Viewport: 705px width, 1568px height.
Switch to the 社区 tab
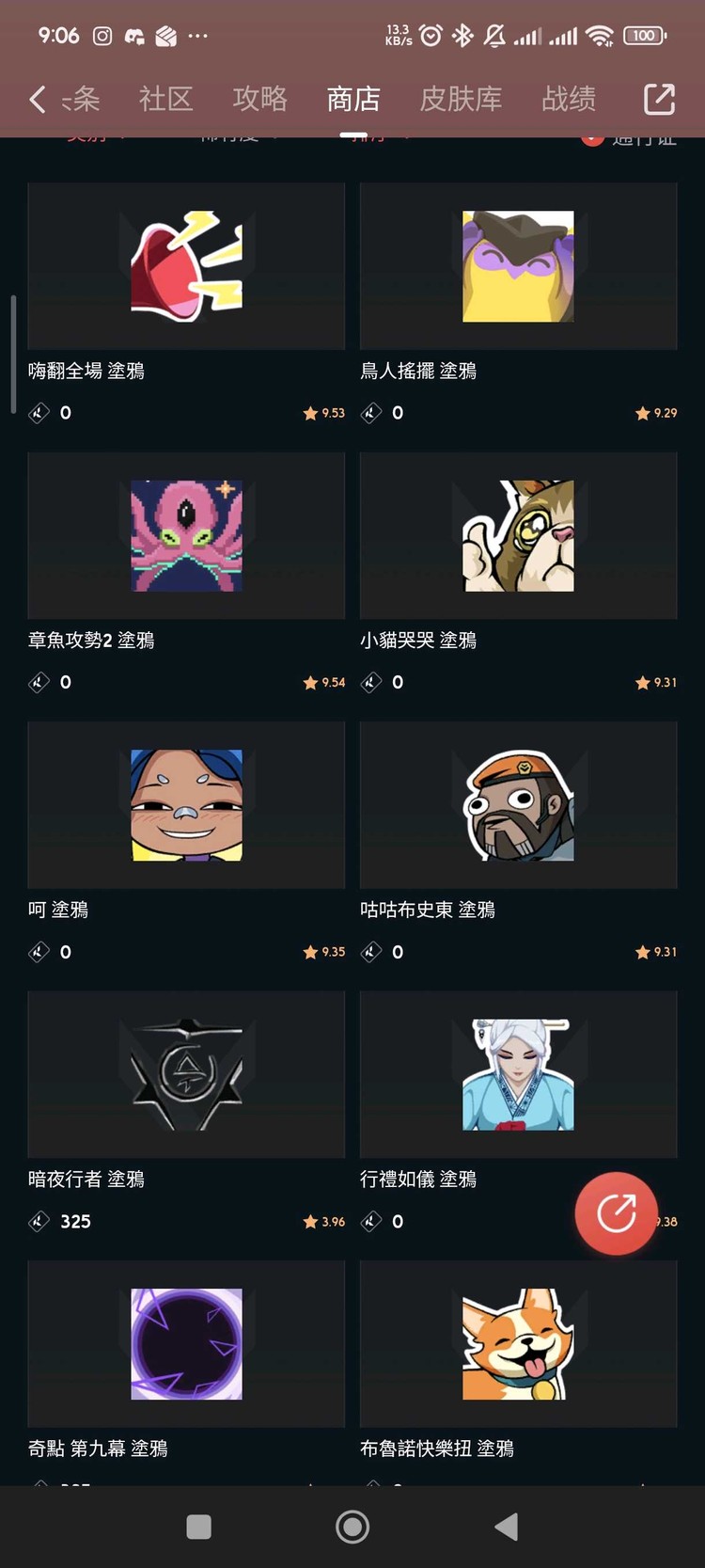tap(166, 98)
